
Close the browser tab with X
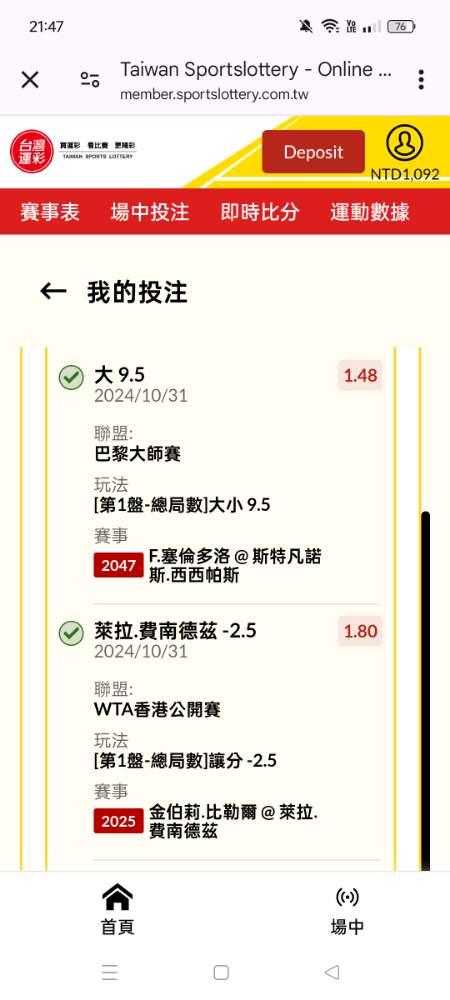click(x=30, y=80)
